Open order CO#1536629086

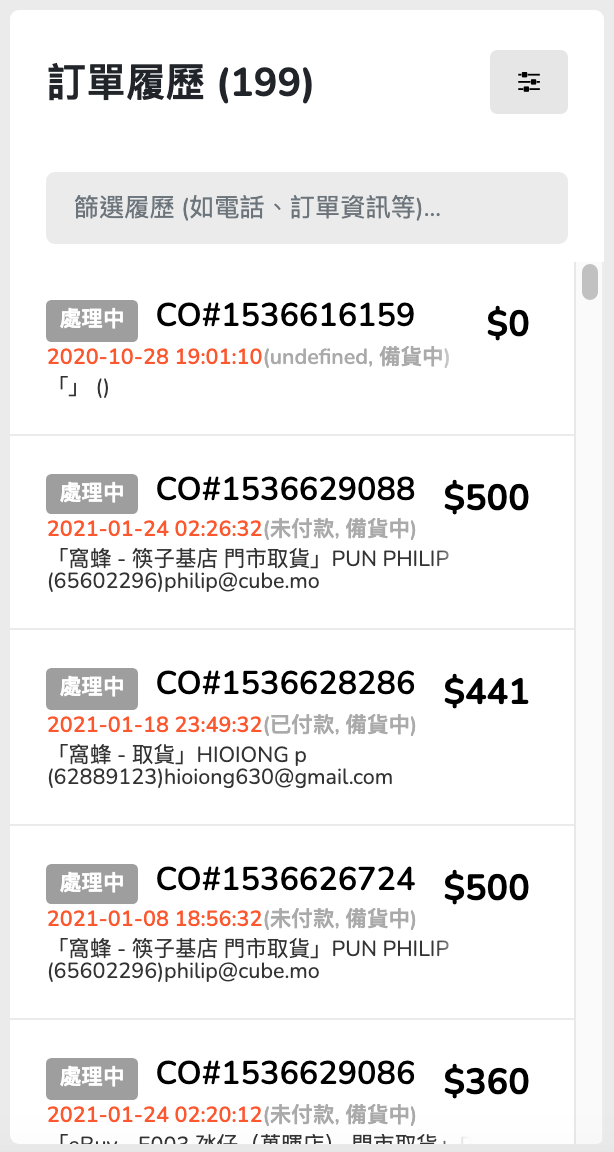292,1081
